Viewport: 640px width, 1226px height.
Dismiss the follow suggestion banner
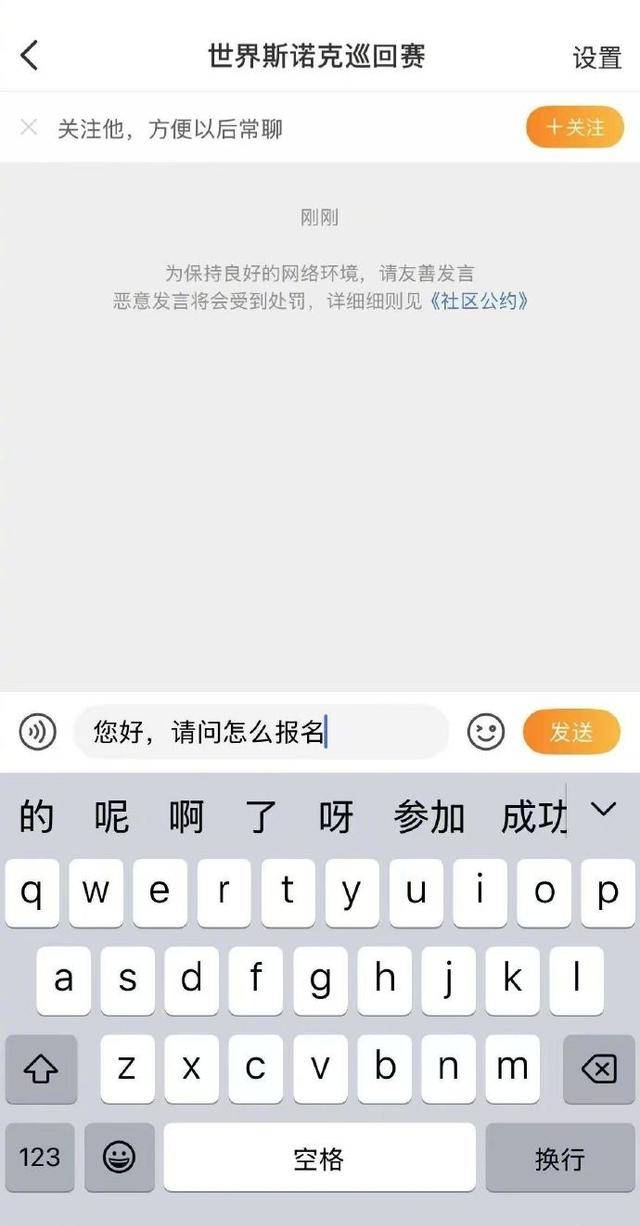click(29, 127)
